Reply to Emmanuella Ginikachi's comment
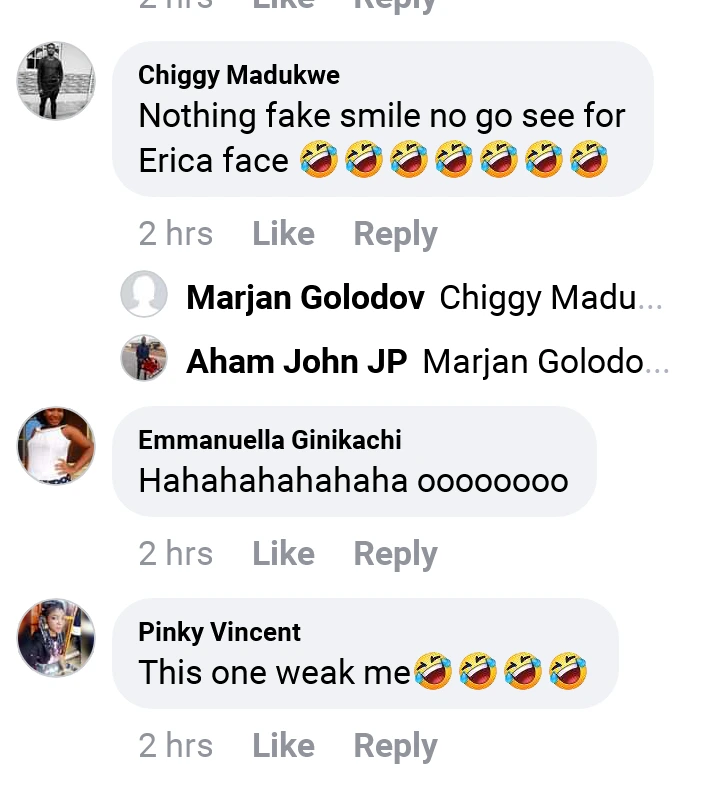This screenshot has width=720, height=790. [x=395, y=553]
